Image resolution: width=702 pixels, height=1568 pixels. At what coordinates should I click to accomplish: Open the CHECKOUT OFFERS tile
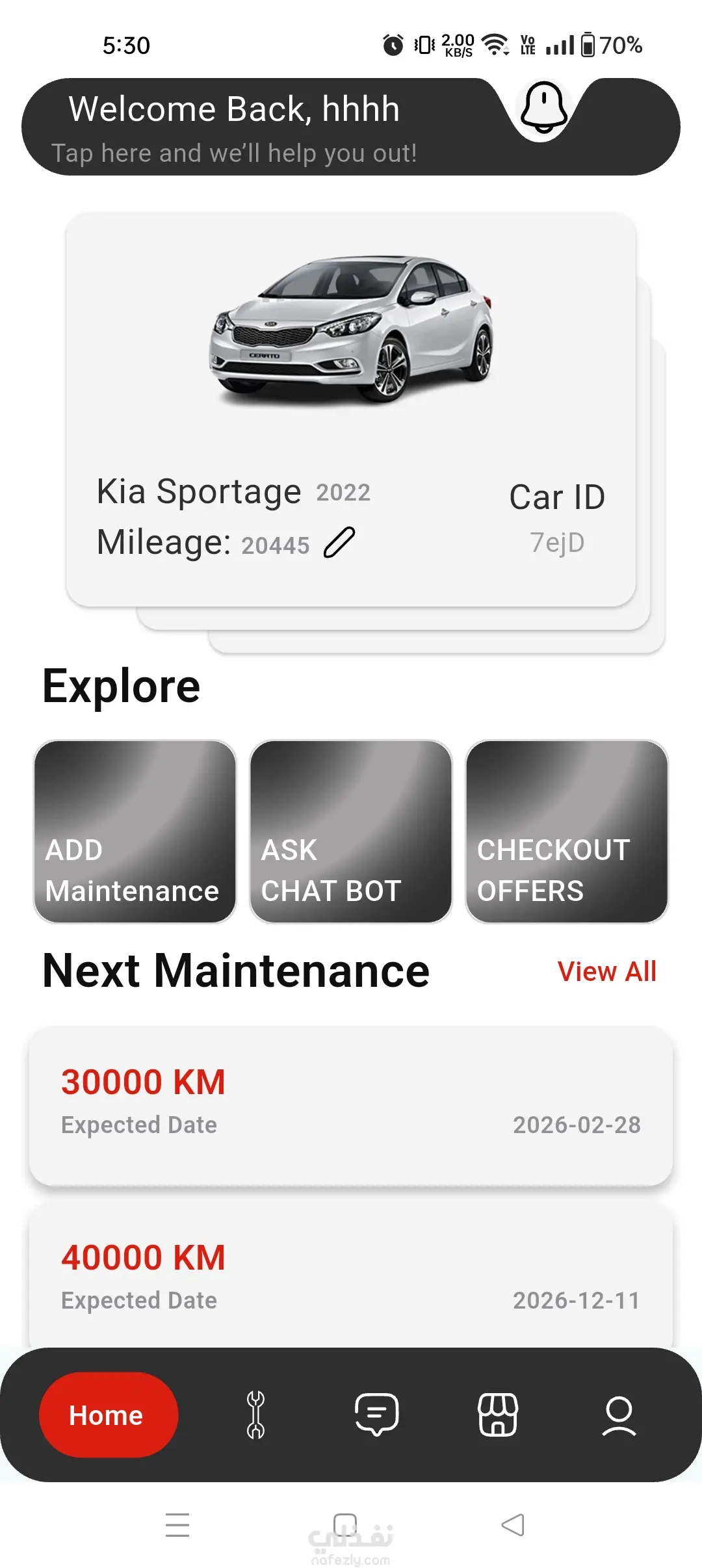[567, 831]
